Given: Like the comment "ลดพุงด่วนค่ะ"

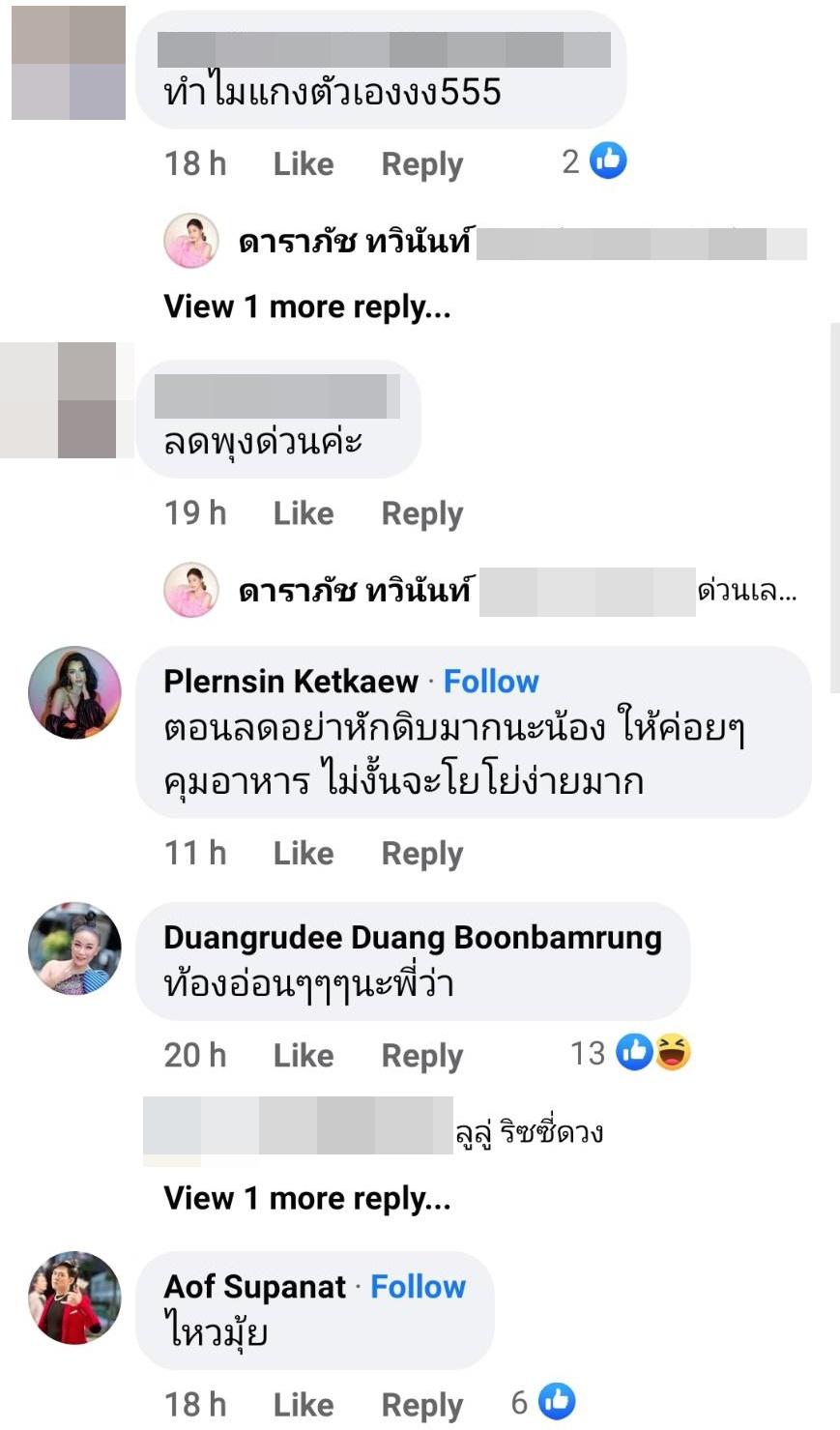Looking at the screenshot, I should pos(303,513).
